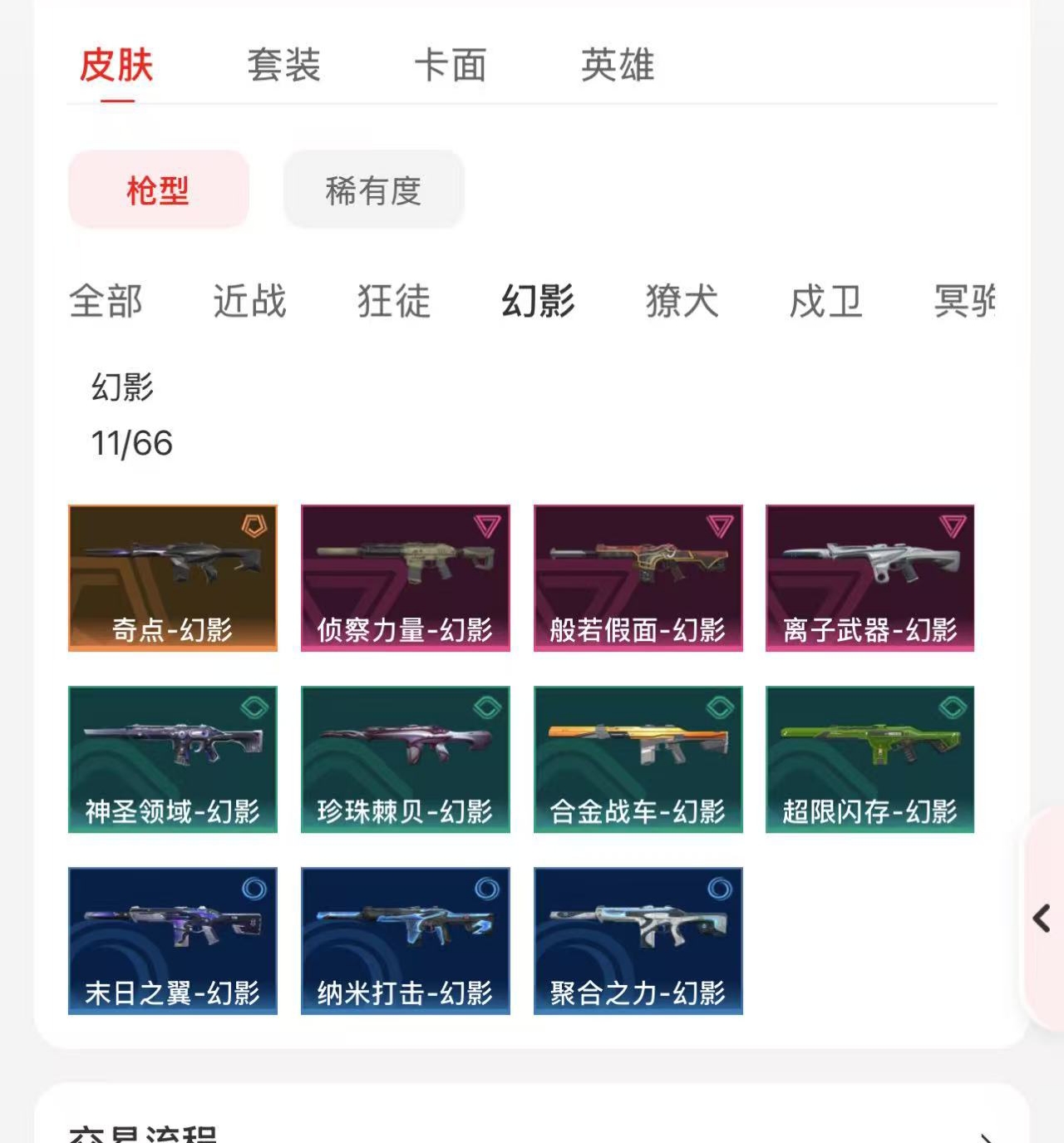Filter skins by 近战
The image size is (1064, 1143).
[249, 301]
